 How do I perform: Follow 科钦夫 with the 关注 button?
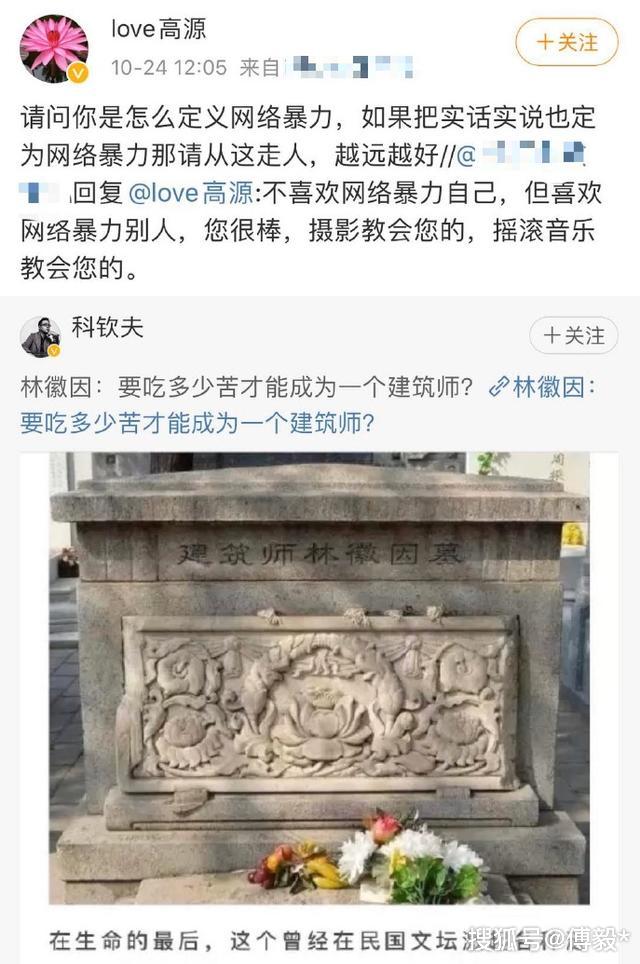coord(574,335)
